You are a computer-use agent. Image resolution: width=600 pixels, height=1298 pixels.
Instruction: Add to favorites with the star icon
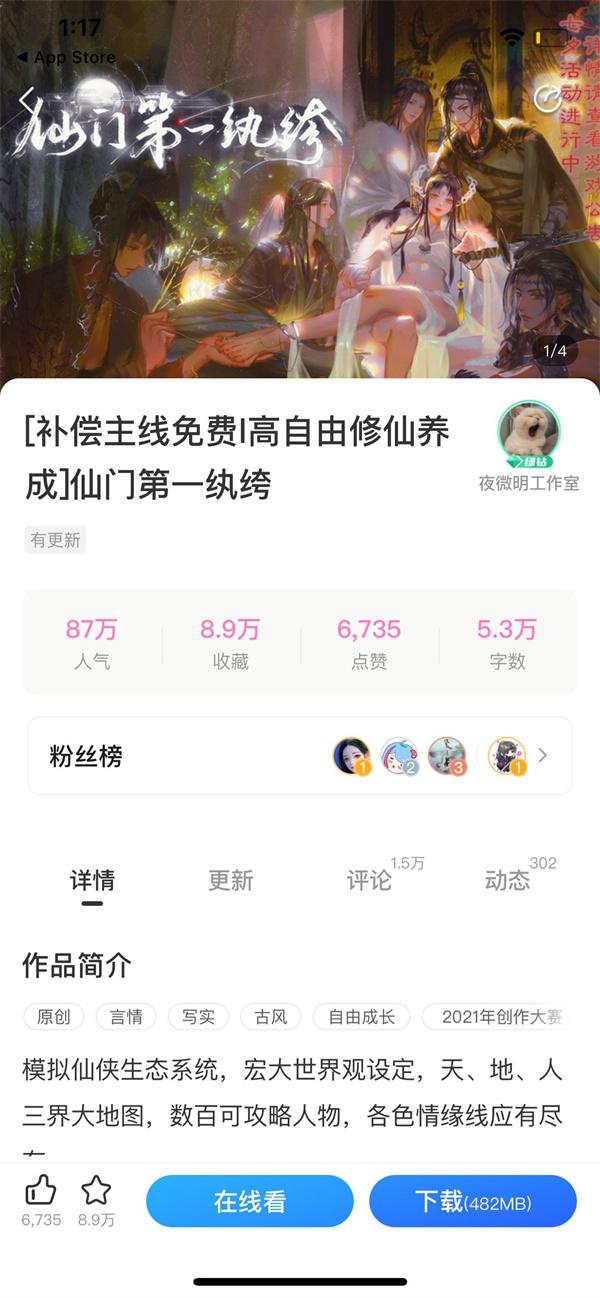pos(96,1191)
